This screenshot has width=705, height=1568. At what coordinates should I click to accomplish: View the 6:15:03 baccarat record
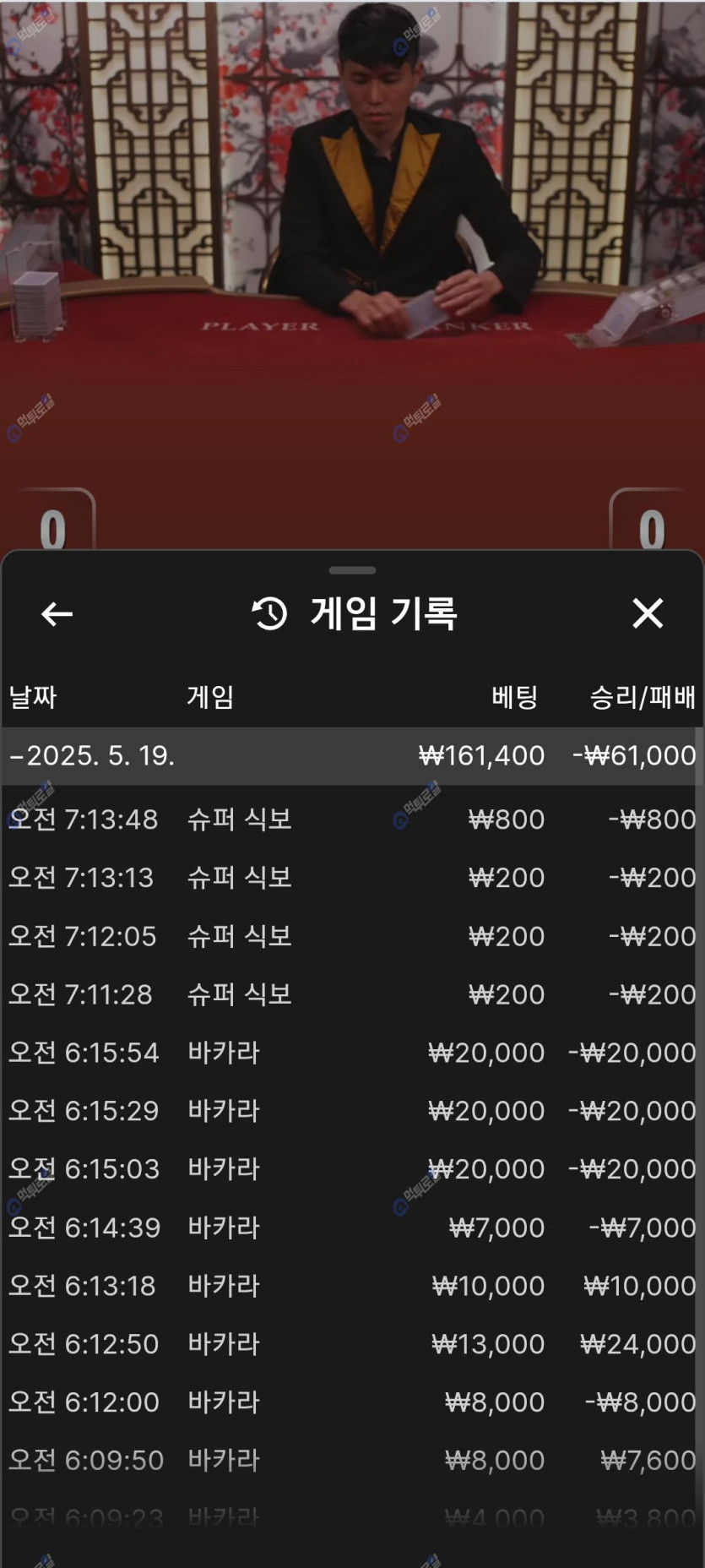[351, 1168]
